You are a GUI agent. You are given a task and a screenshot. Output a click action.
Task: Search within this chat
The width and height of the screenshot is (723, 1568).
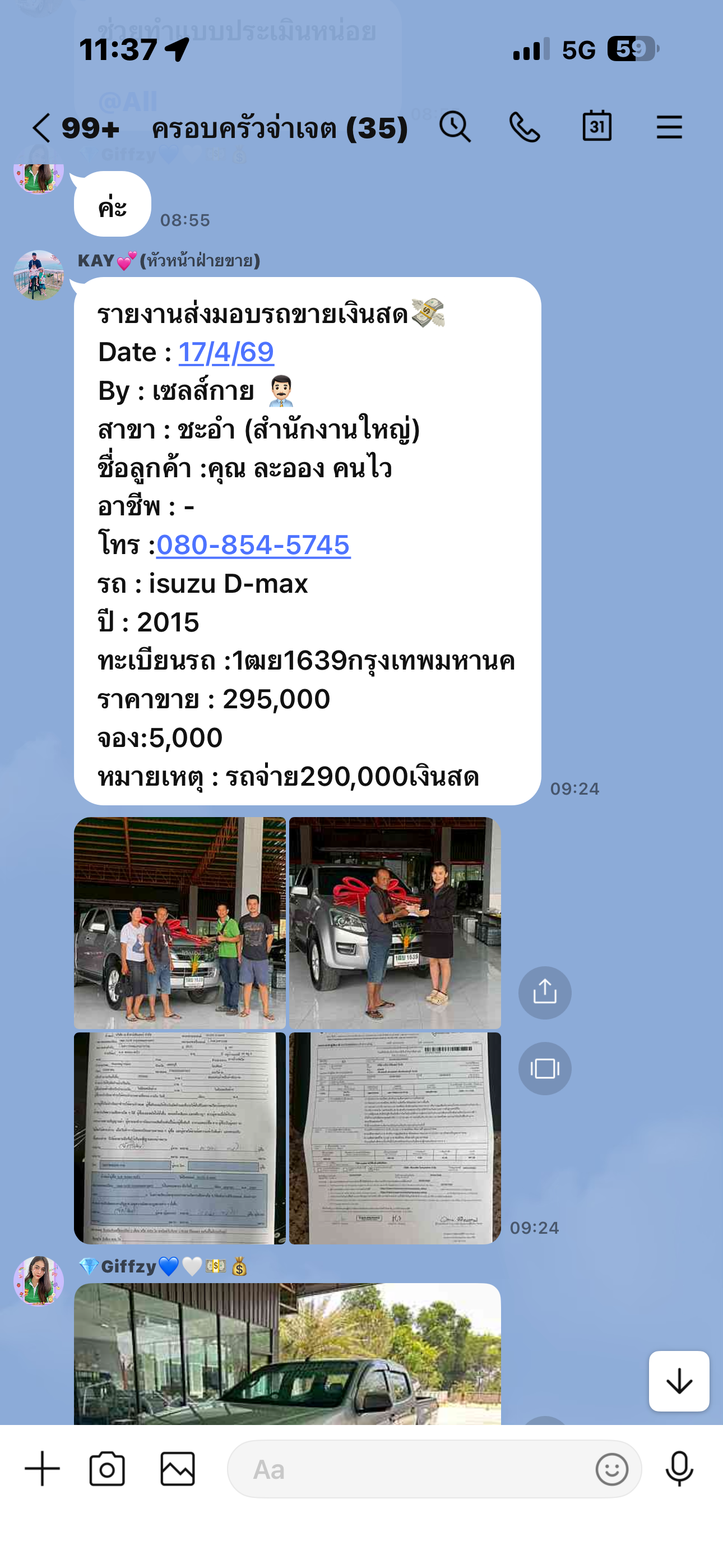pos(455,127)
